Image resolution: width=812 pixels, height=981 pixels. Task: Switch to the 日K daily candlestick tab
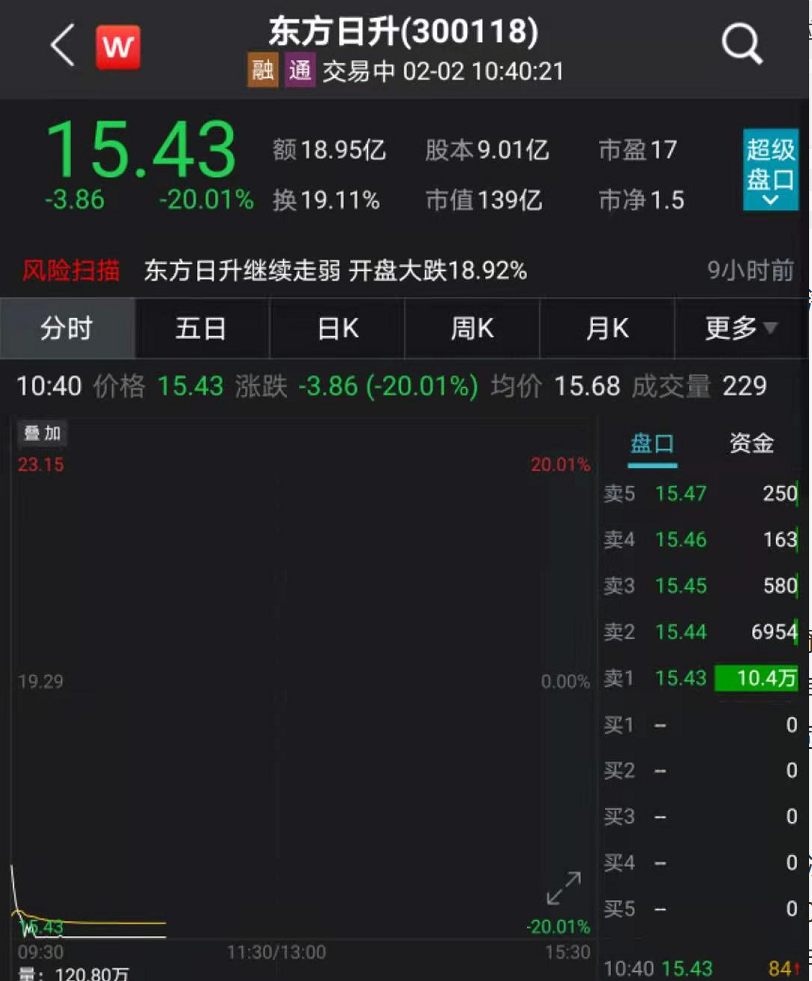point(337,327)
